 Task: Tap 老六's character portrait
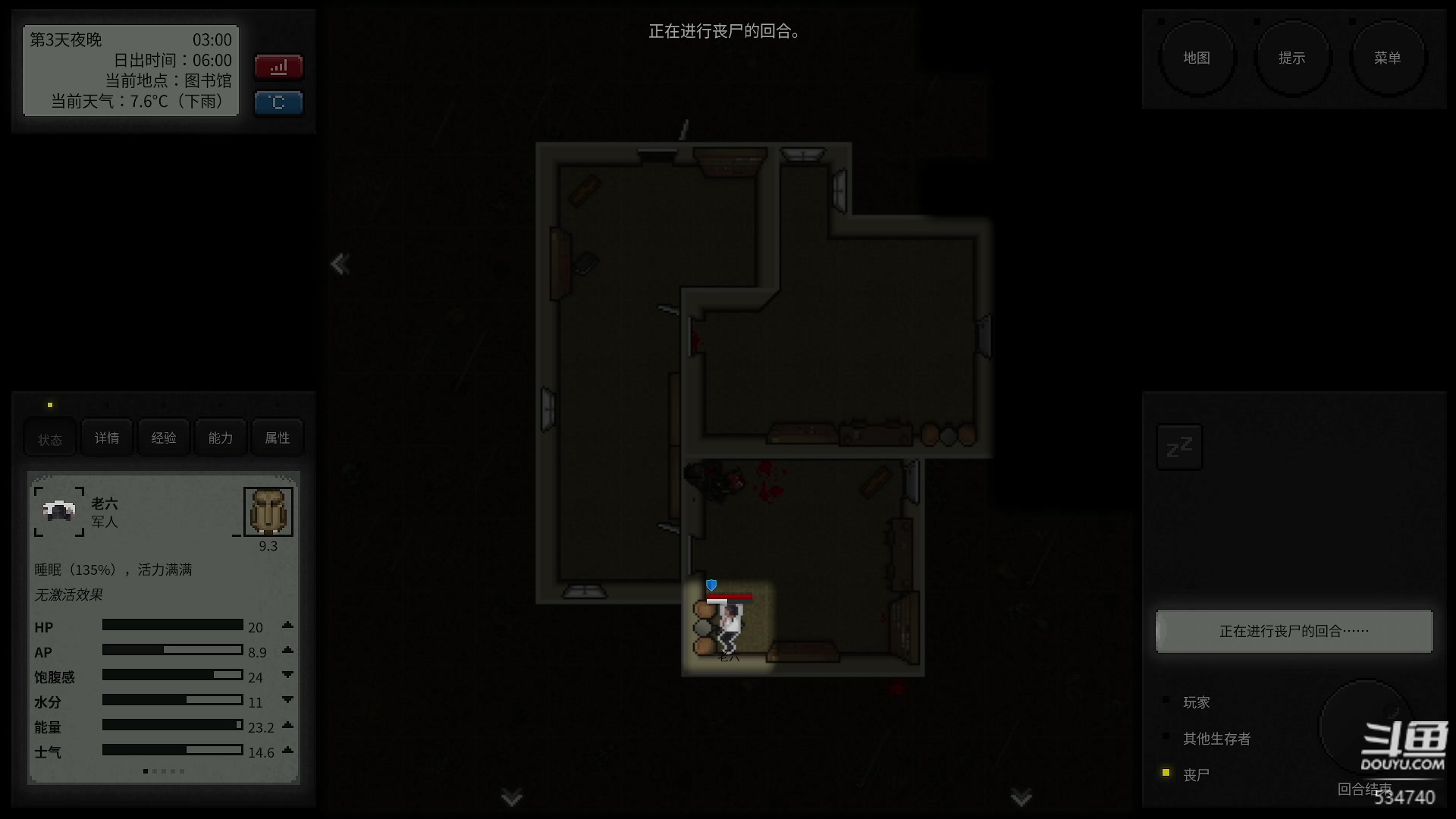(x=59, y=511)
